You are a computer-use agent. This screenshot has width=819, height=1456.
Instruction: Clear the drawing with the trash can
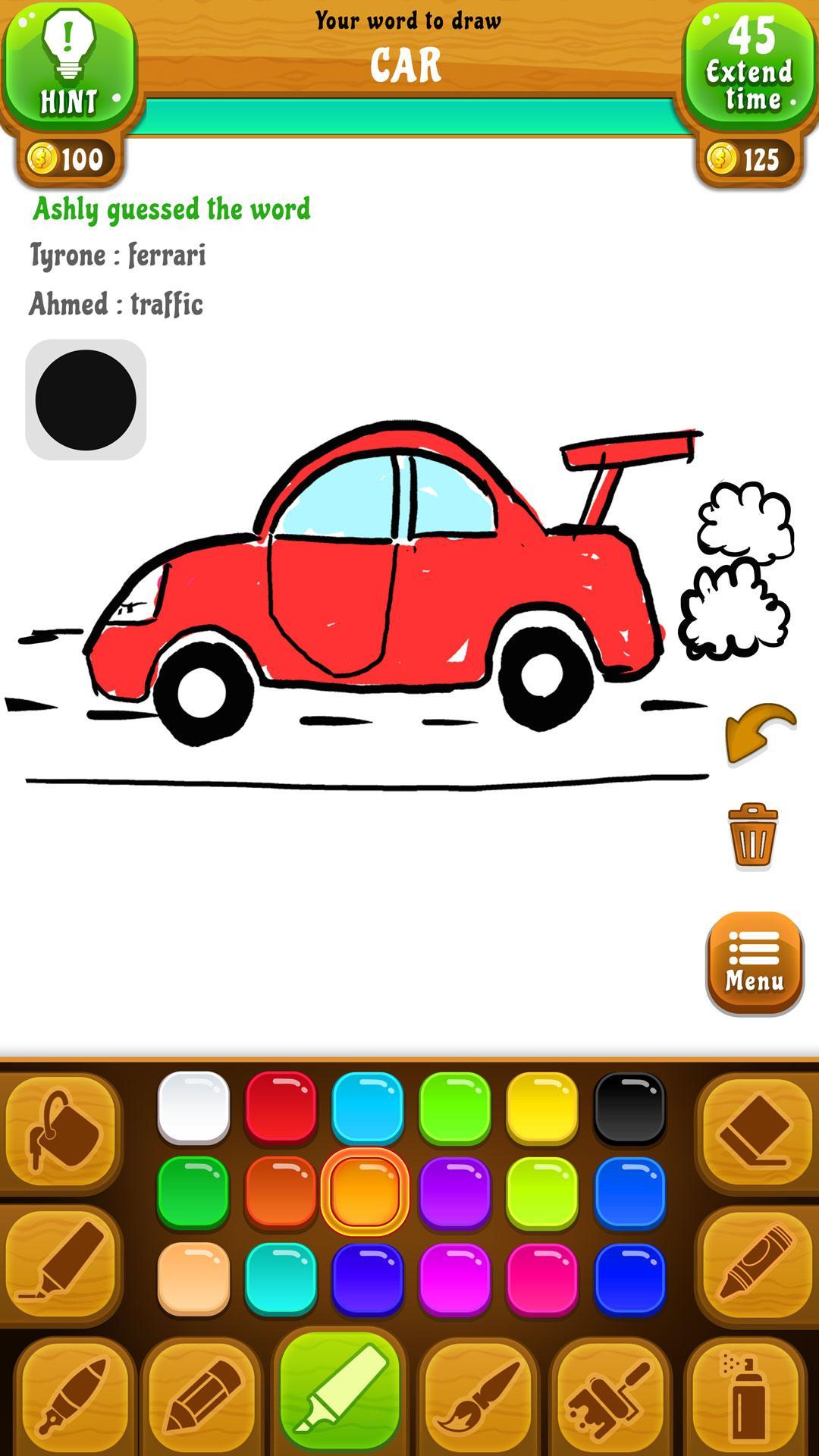752,835
